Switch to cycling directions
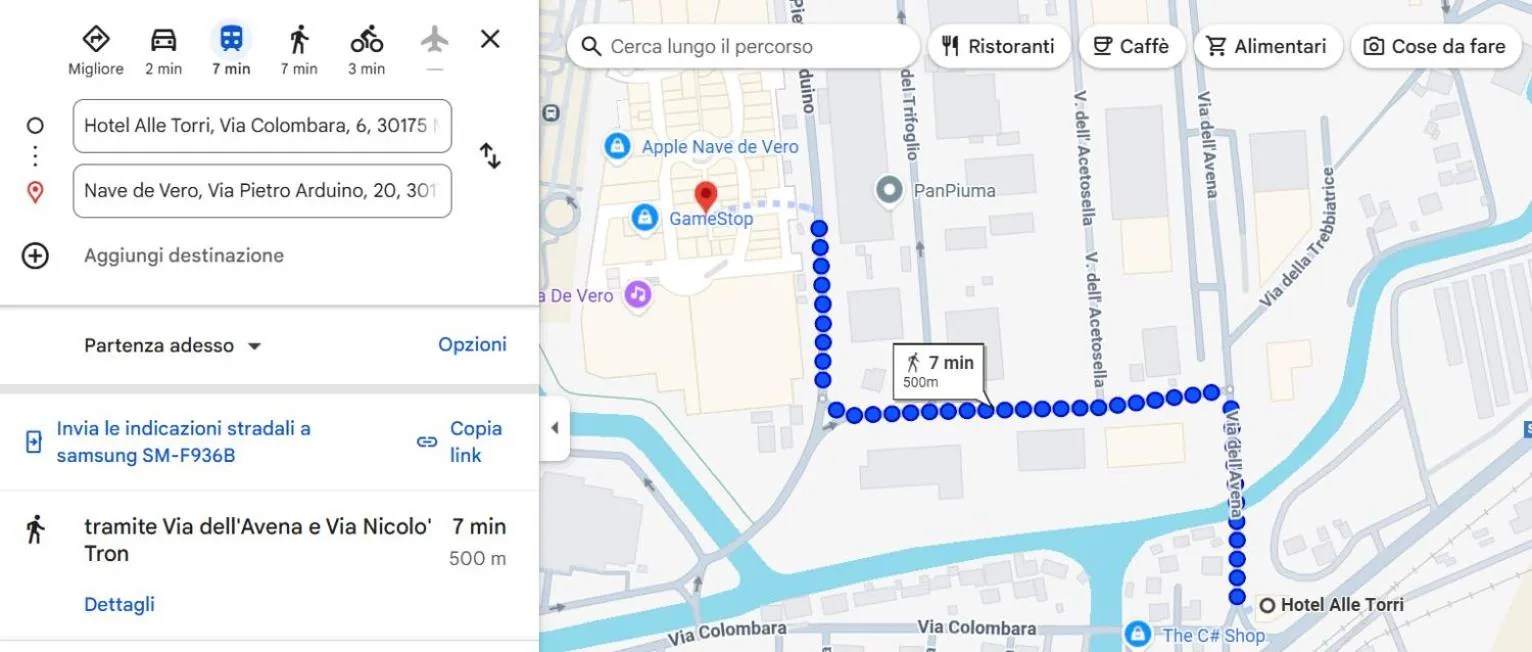The height and width of the screenshot is (652, 1532). pyautogui.click(x=366, y=50)
